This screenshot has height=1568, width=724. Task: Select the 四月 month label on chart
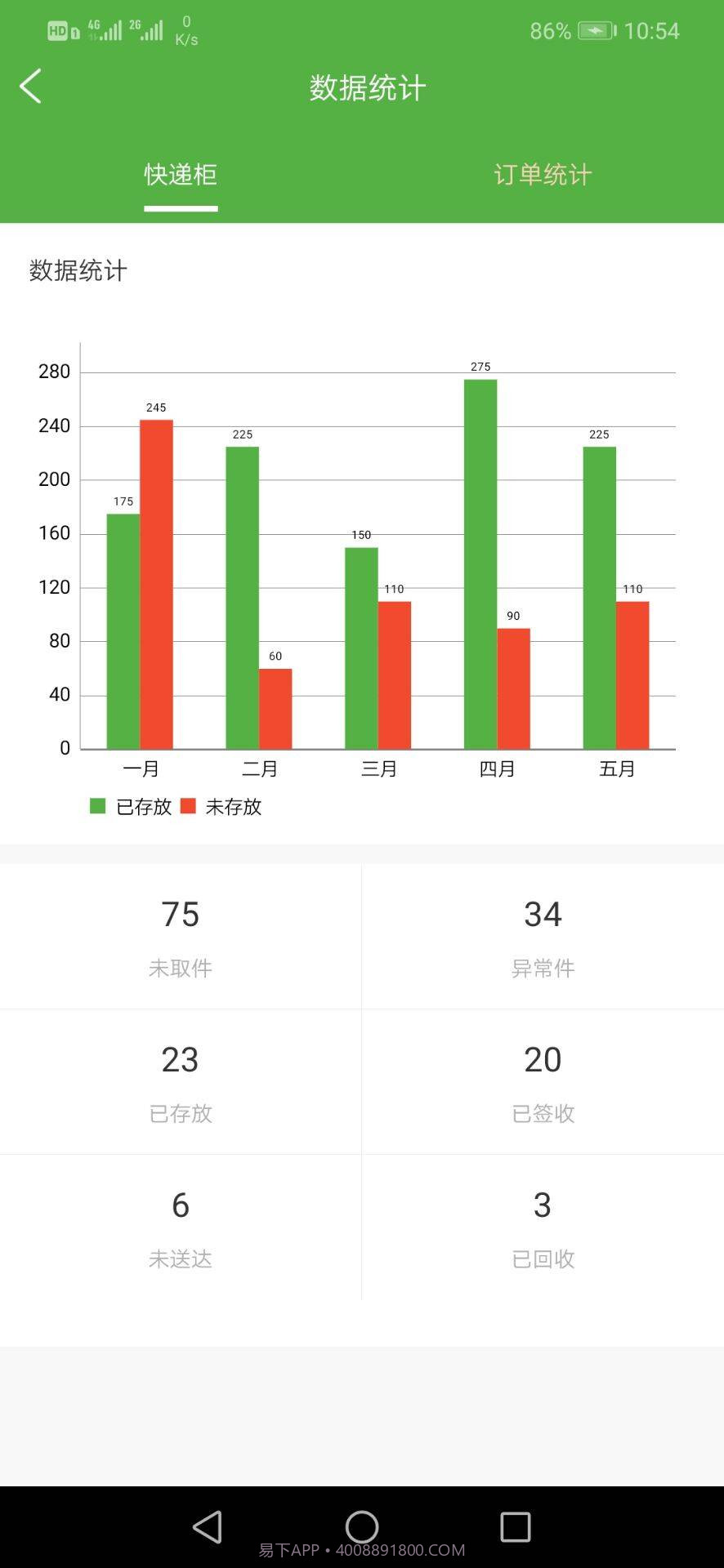[x=498, y=768]
